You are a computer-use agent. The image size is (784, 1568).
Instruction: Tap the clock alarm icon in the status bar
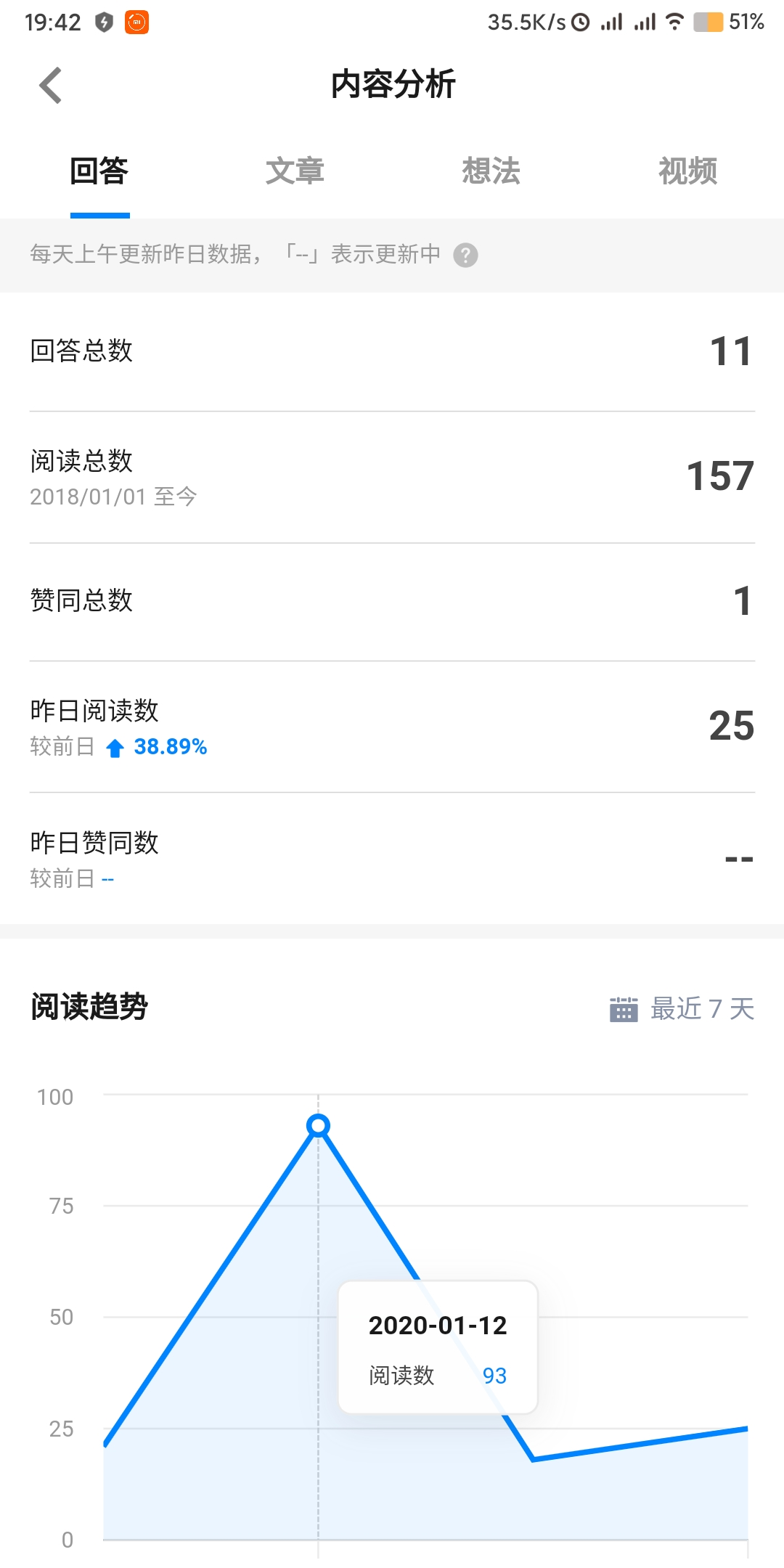point(581,22)
